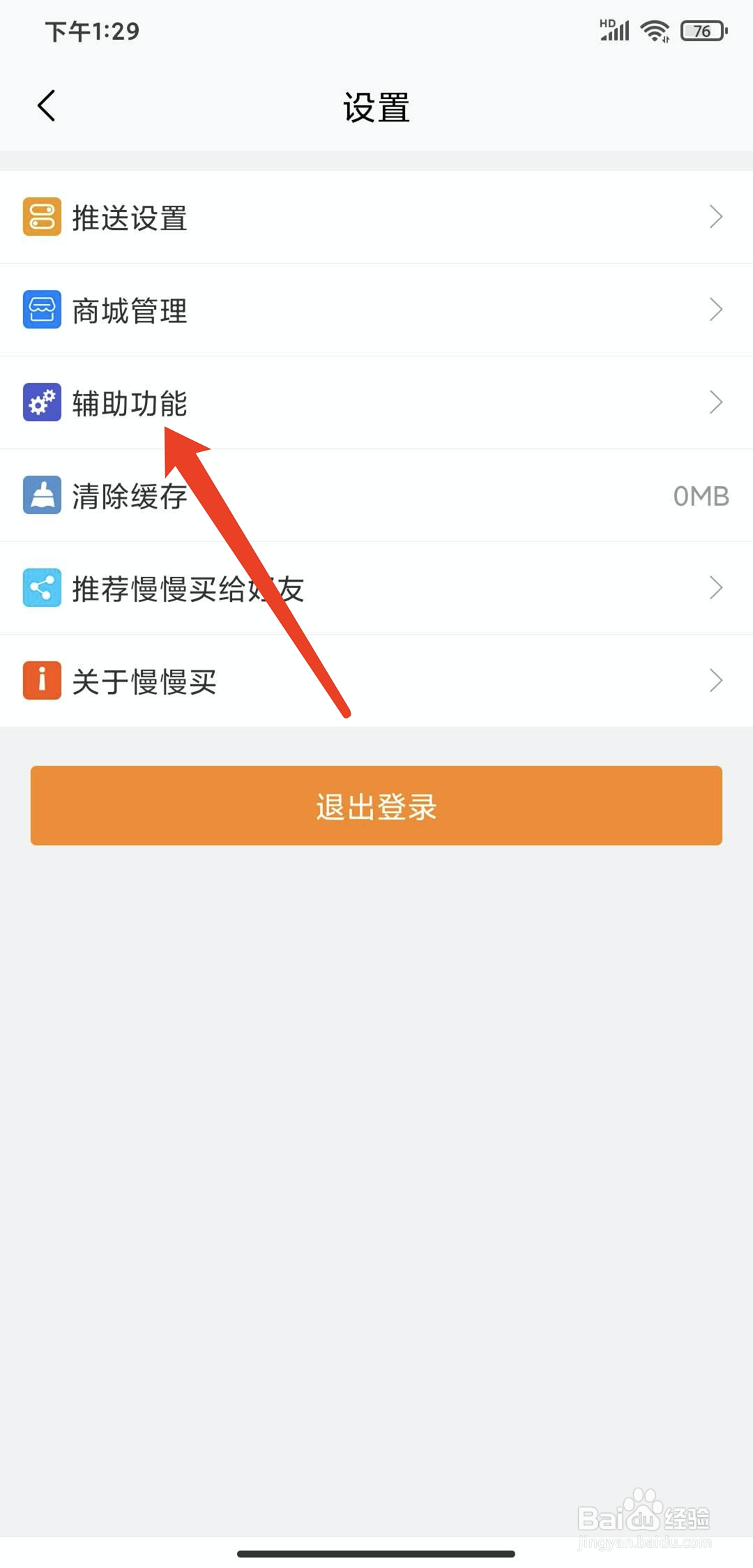Screen dimensions: 753x1568
Task: Open 商城管理 via its arrow
Action: [x=716, y=310]
